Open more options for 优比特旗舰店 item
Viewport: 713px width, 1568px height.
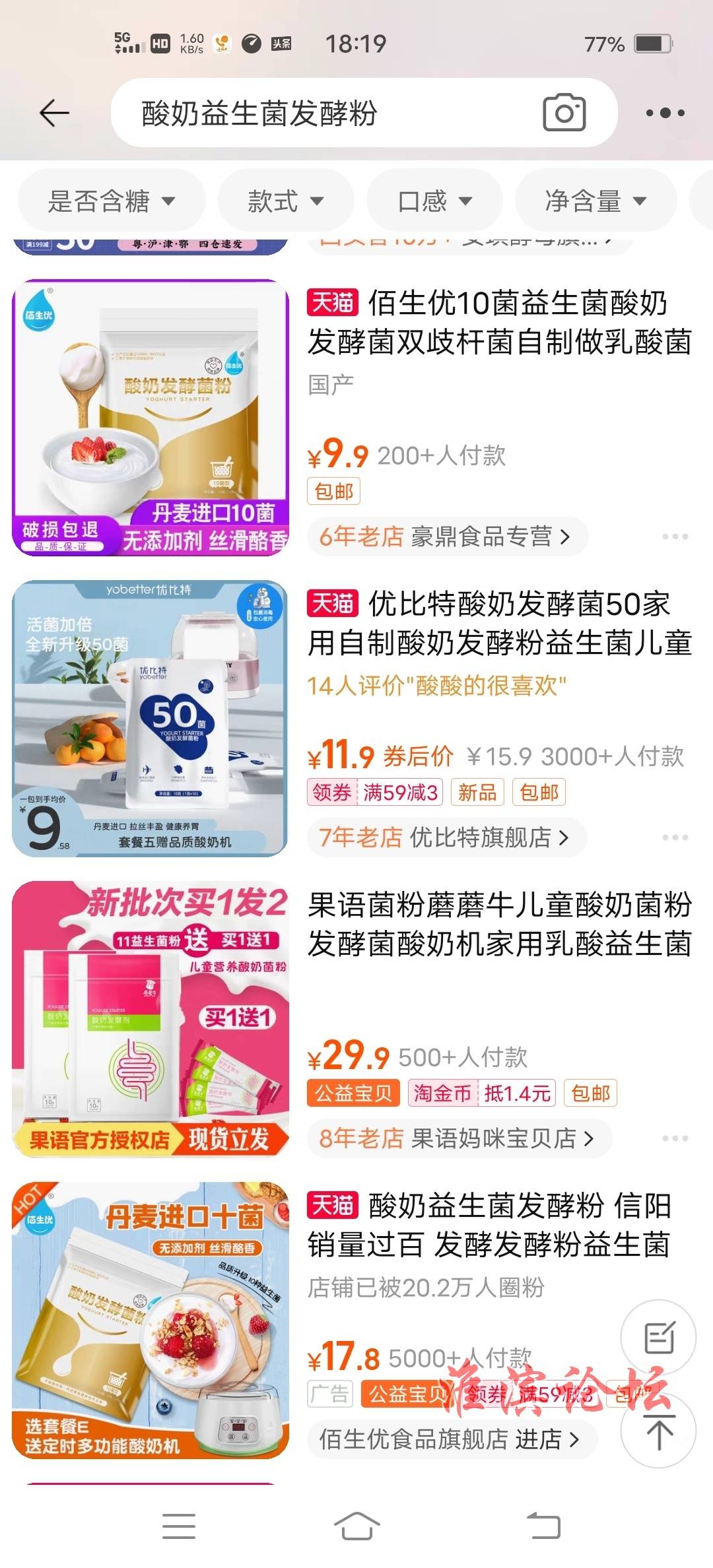tap(675, 837)
